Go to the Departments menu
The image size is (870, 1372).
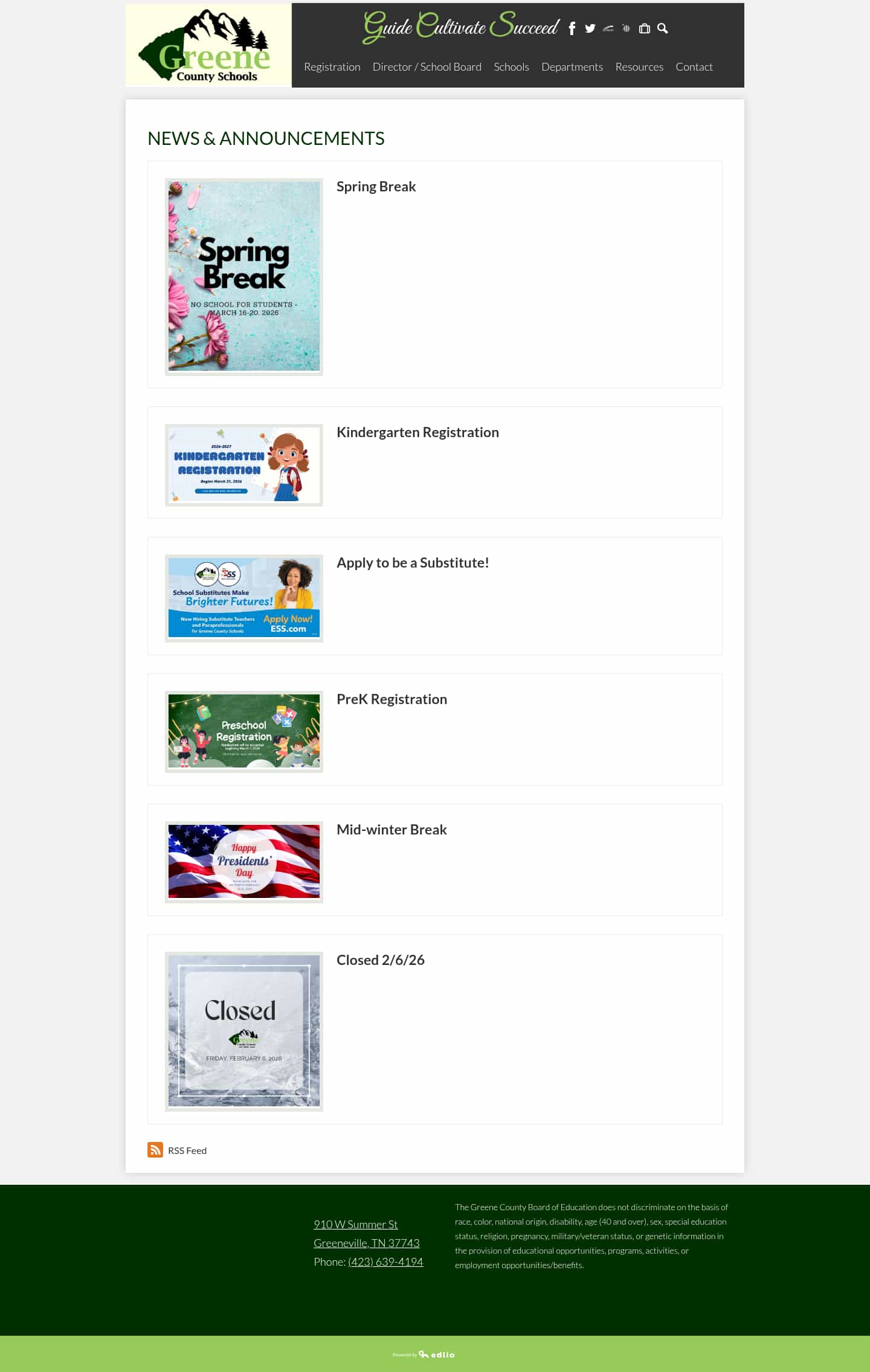click(572, 67)
